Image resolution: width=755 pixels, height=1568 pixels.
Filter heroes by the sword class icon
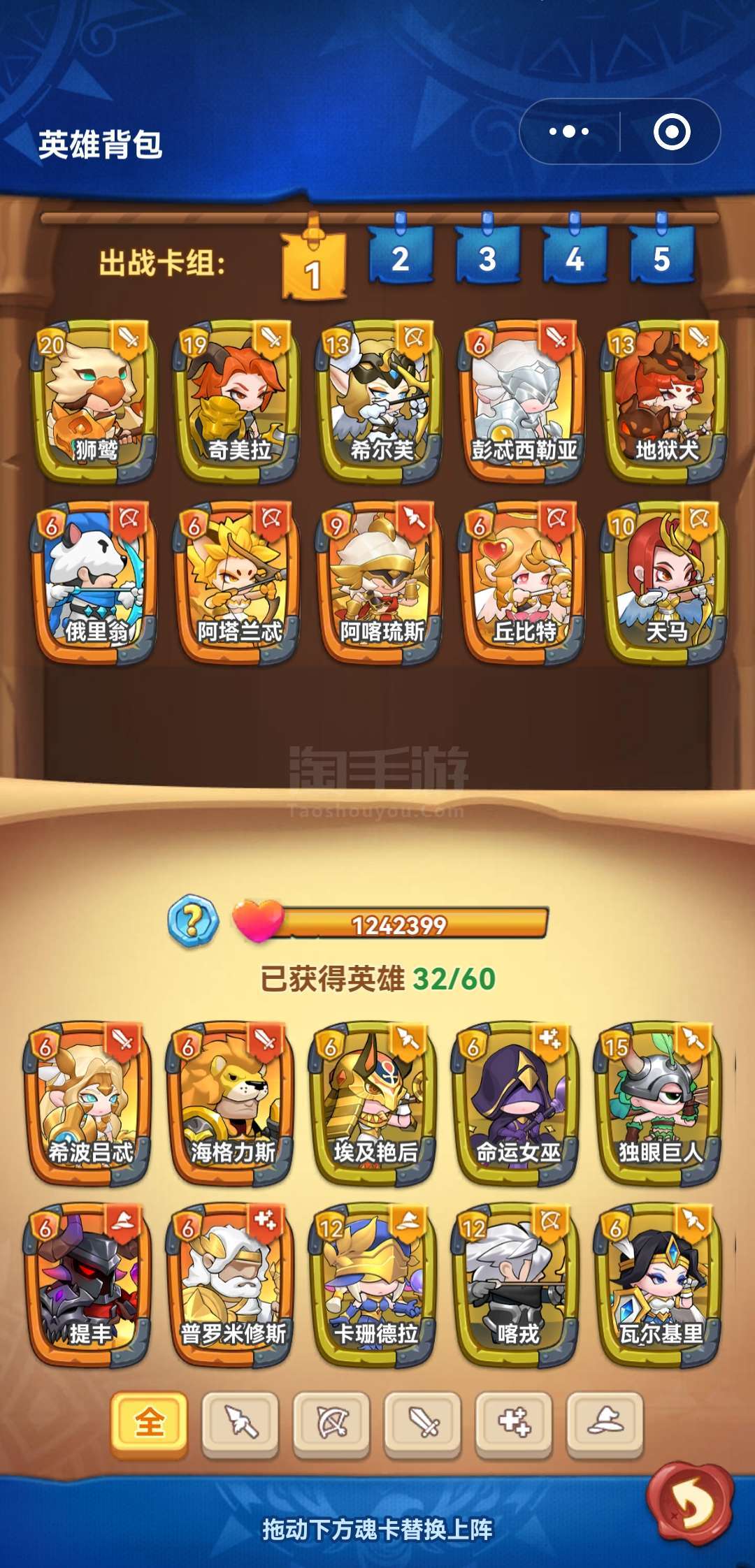click(422, 1424)
